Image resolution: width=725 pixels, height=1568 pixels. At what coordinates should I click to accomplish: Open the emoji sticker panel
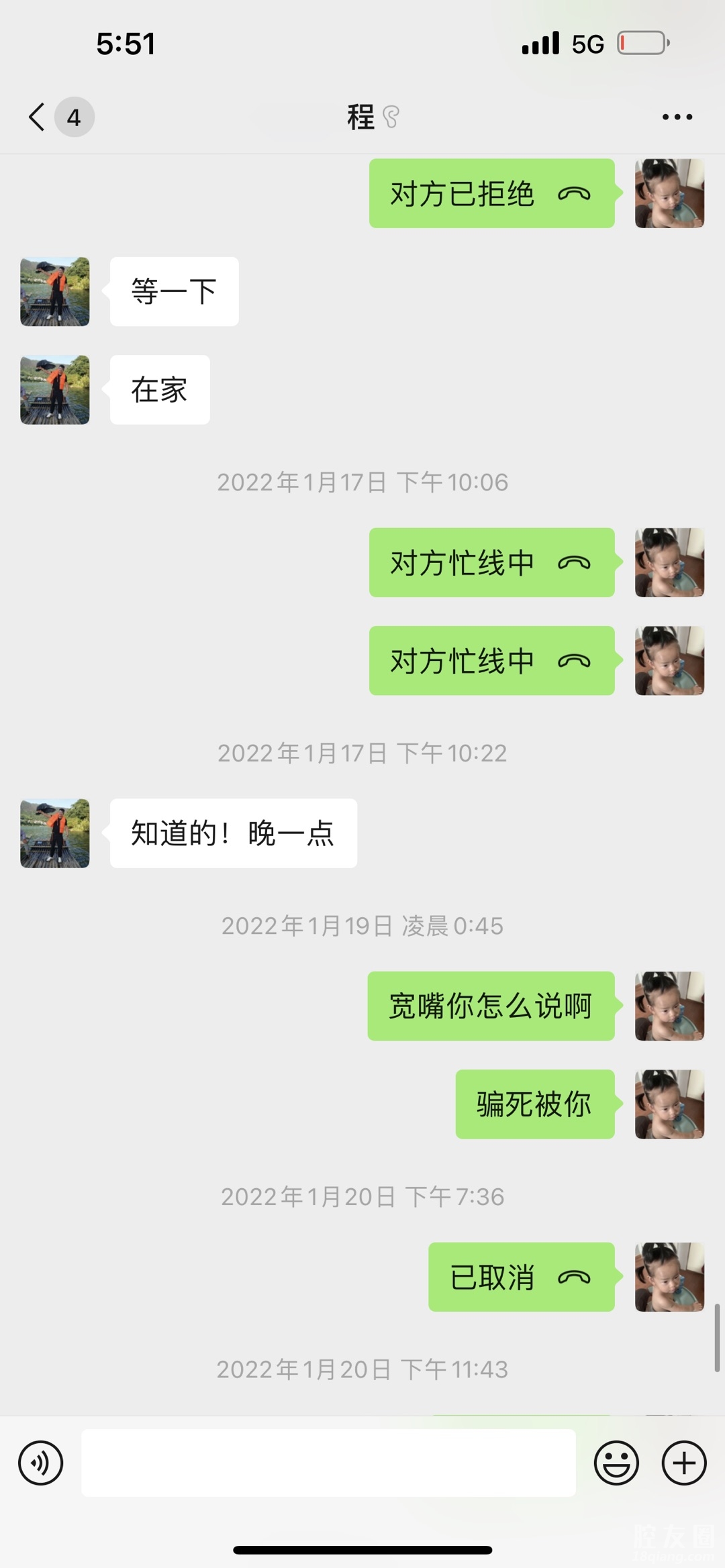click(x=616, y=1463)
